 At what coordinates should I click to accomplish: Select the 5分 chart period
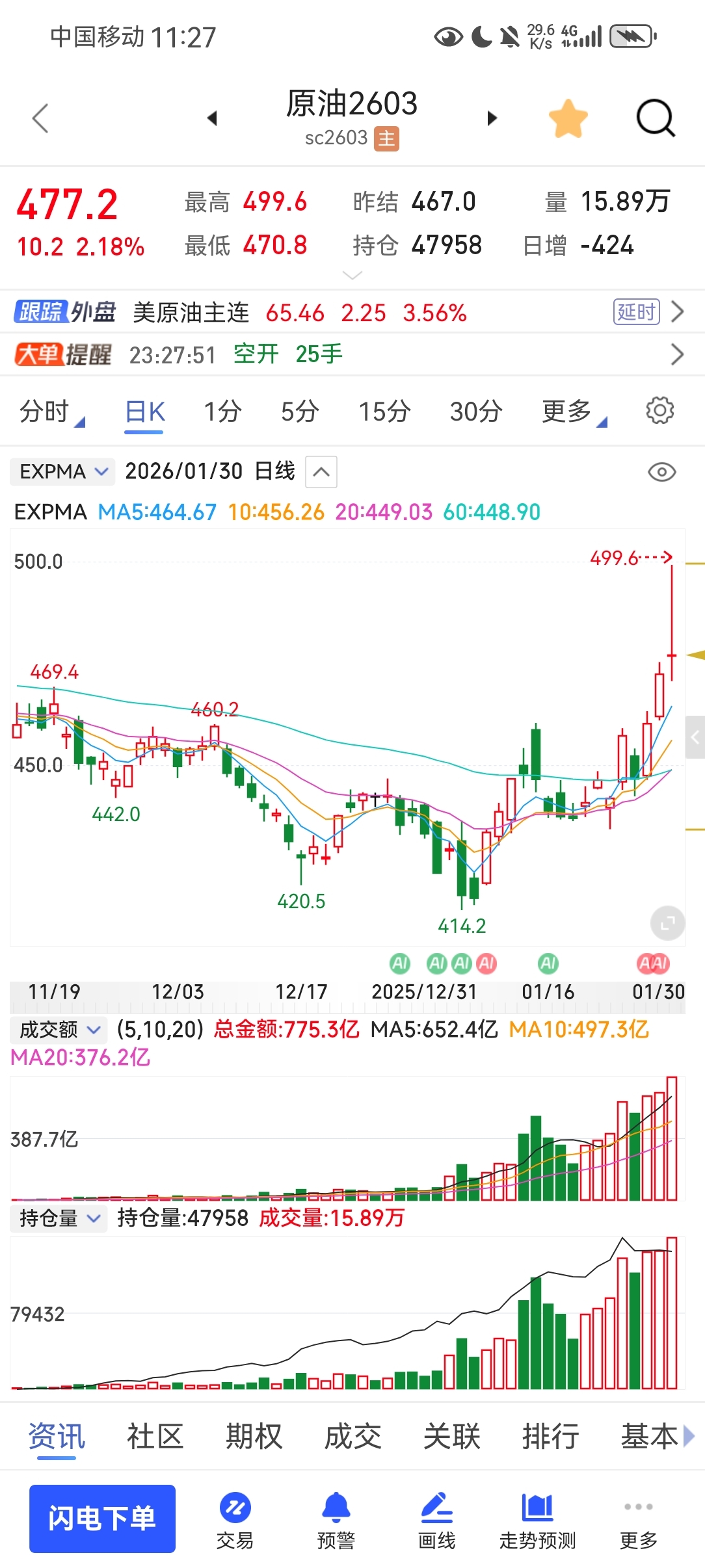300,412
